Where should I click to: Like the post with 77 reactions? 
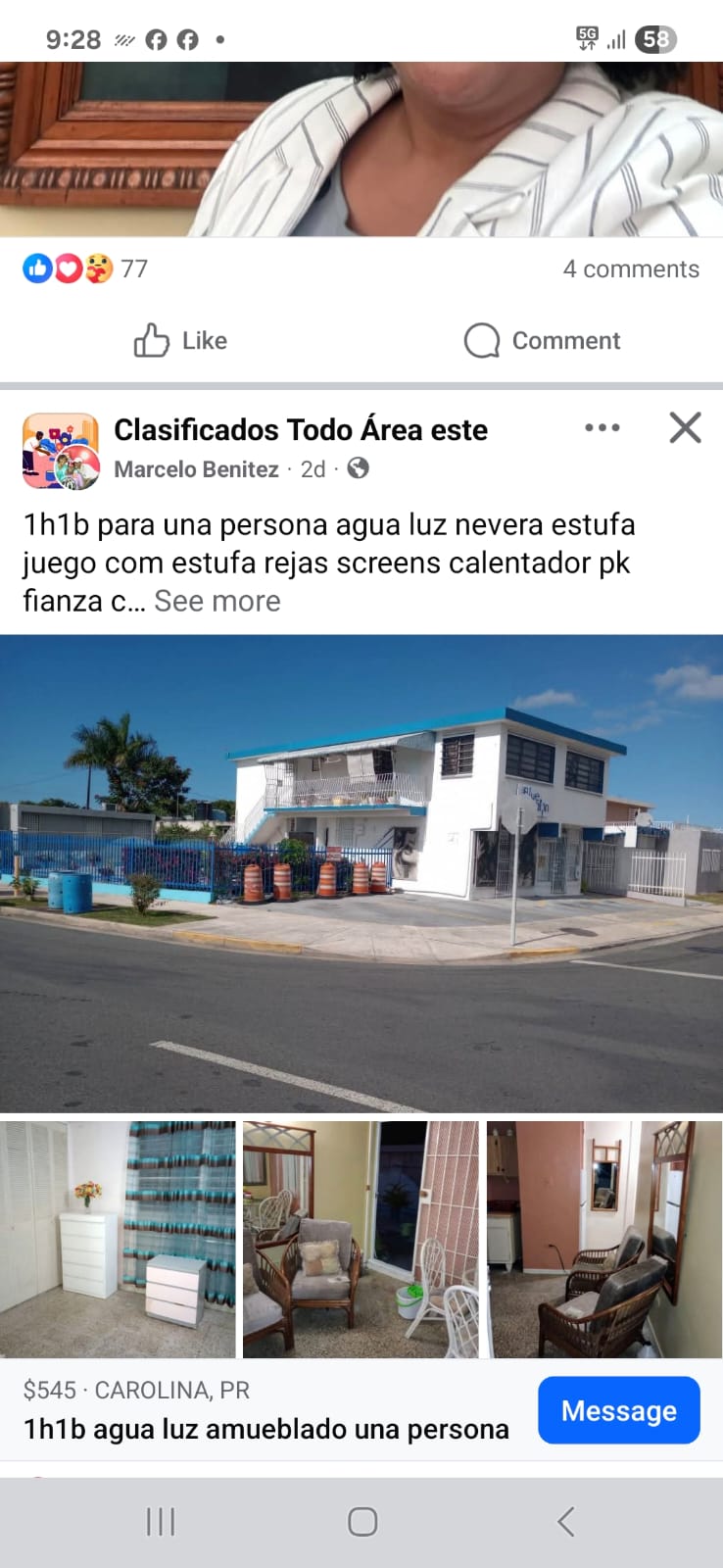coord(180,341)
